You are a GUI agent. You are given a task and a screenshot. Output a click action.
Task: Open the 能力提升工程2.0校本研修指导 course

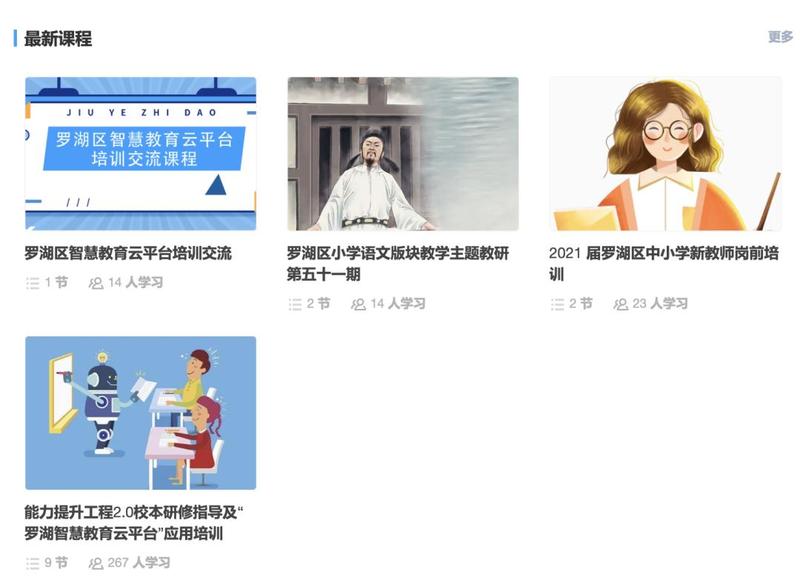(140, 412)
